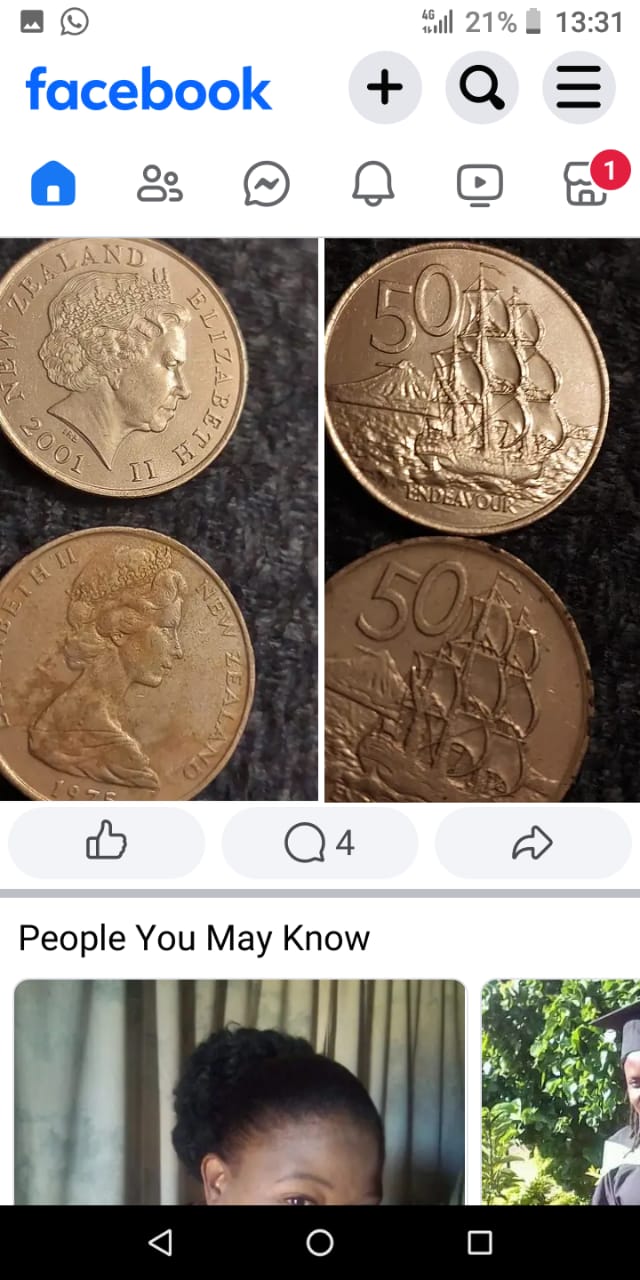Image resolution: width=640 pixels, height=1280 pixels.
Task: Open first suggested person with curtain background
Action: [240, 1090]
